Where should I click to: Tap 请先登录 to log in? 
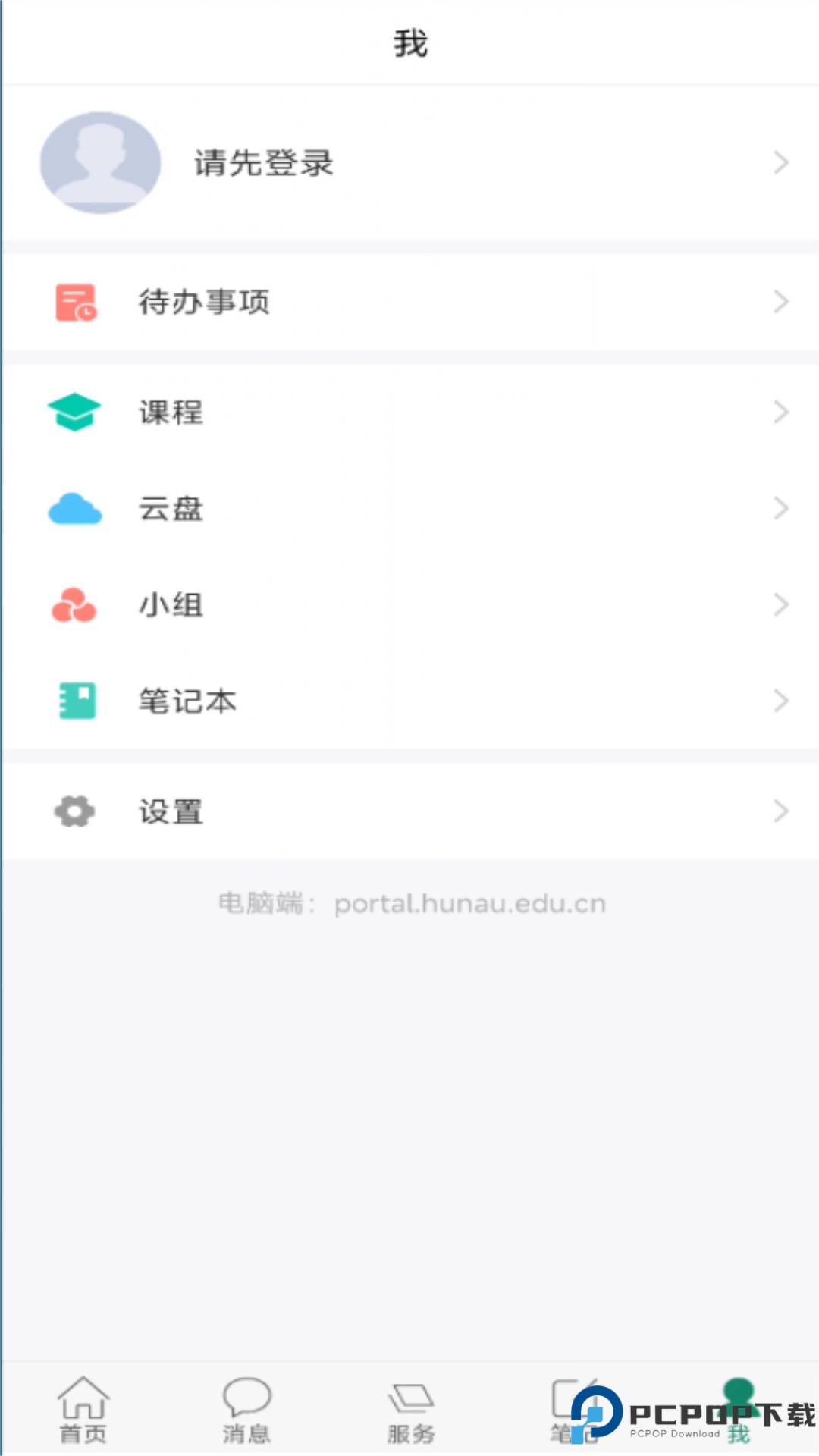pyautogui.click(x=263, y=164)
